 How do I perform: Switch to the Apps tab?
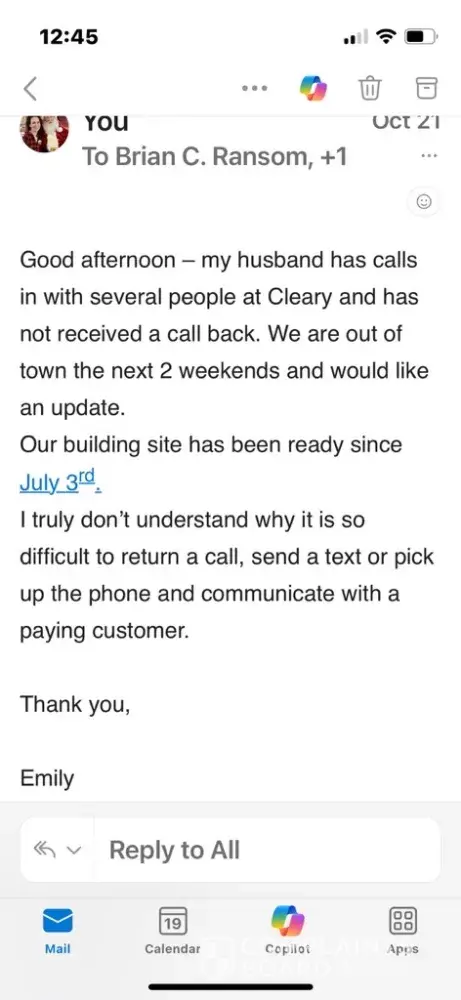click(x=402, y=930)
